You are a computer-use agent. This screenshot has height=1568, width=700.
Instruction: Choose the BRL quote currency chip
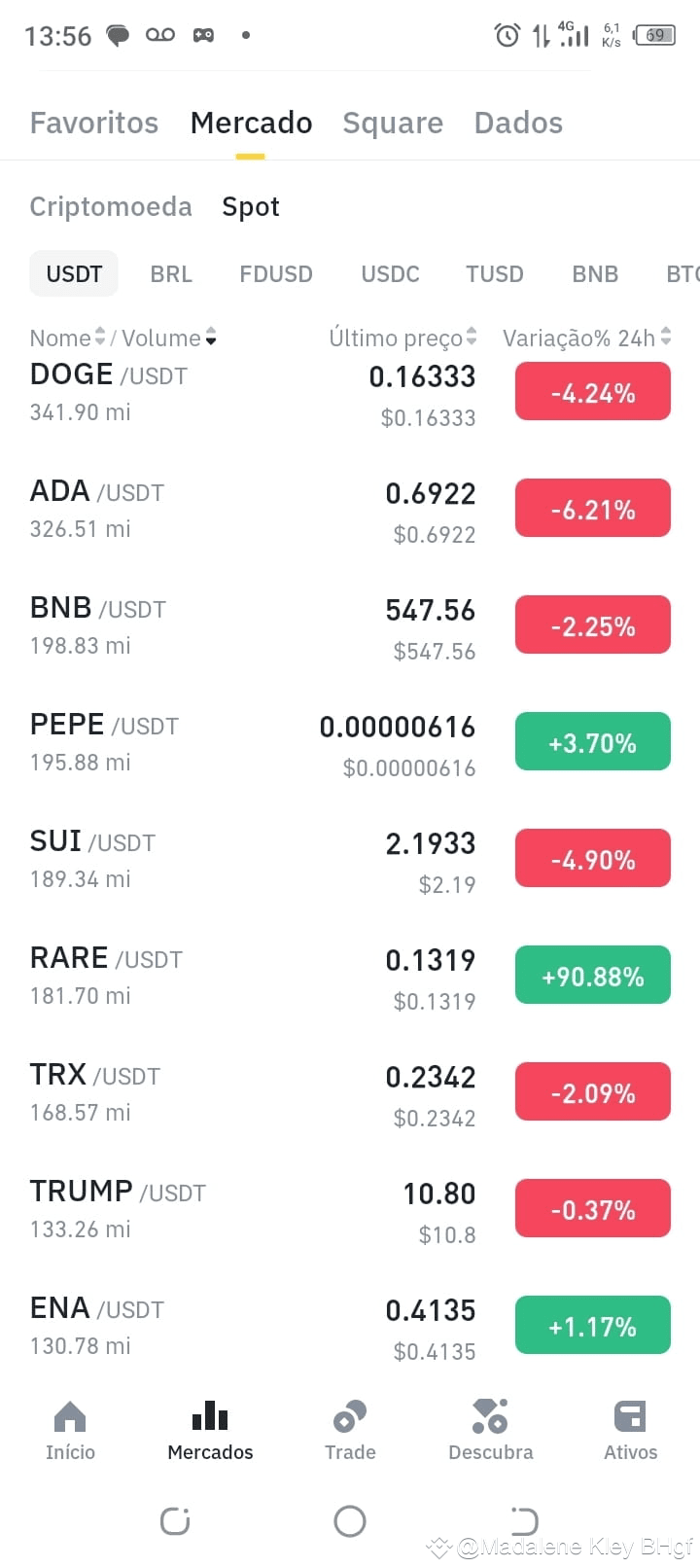pos(171,274)
